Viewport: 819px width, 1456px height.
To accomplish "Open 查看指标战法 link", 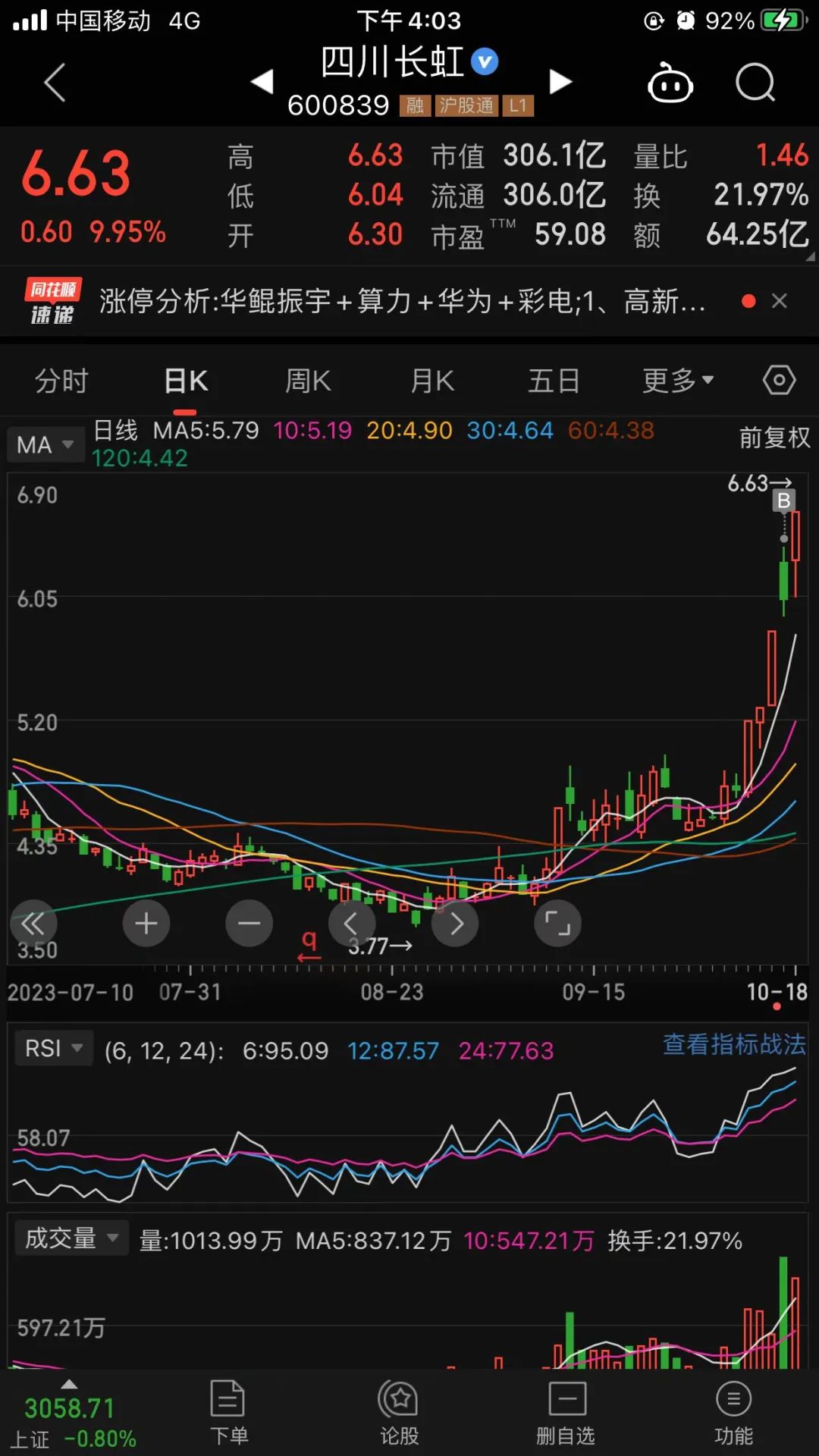I will pos(733,1044).
